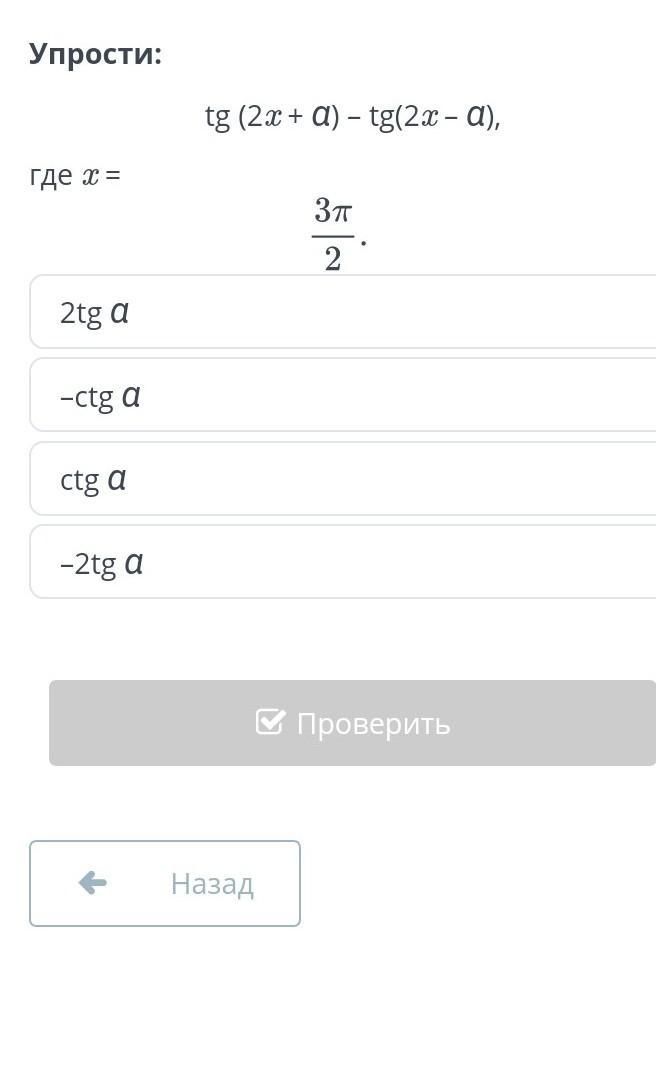Choose the –ctg α answer option
This screenshot has width=656, height=1070.
click(340, 396)
